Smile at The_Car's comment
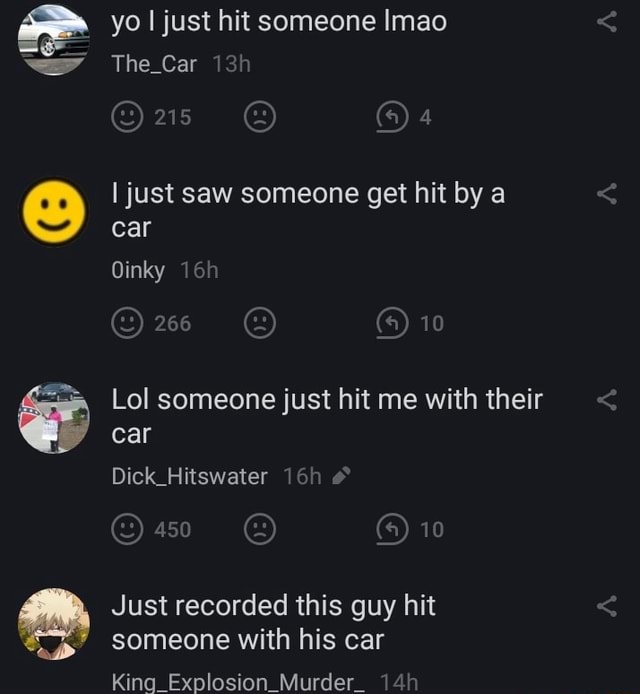 click(126, 117)
